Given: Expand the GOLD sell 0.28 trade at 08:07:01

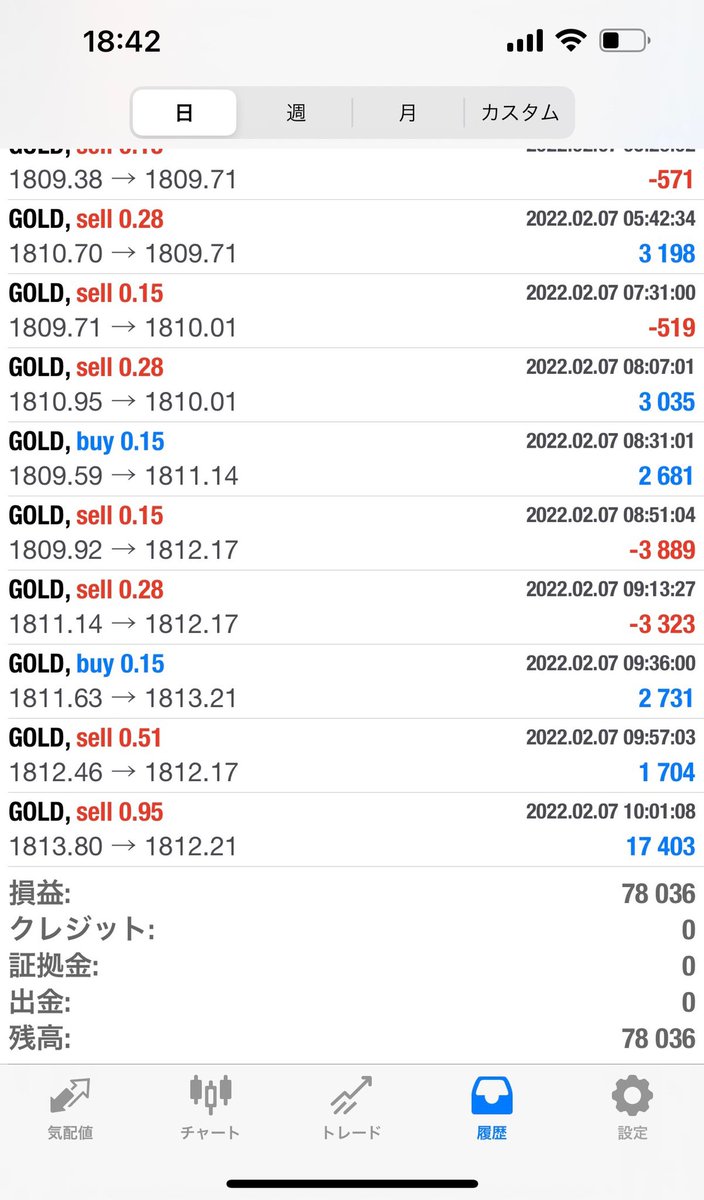Looking at the screenshot, I should (x=352, y=385).
